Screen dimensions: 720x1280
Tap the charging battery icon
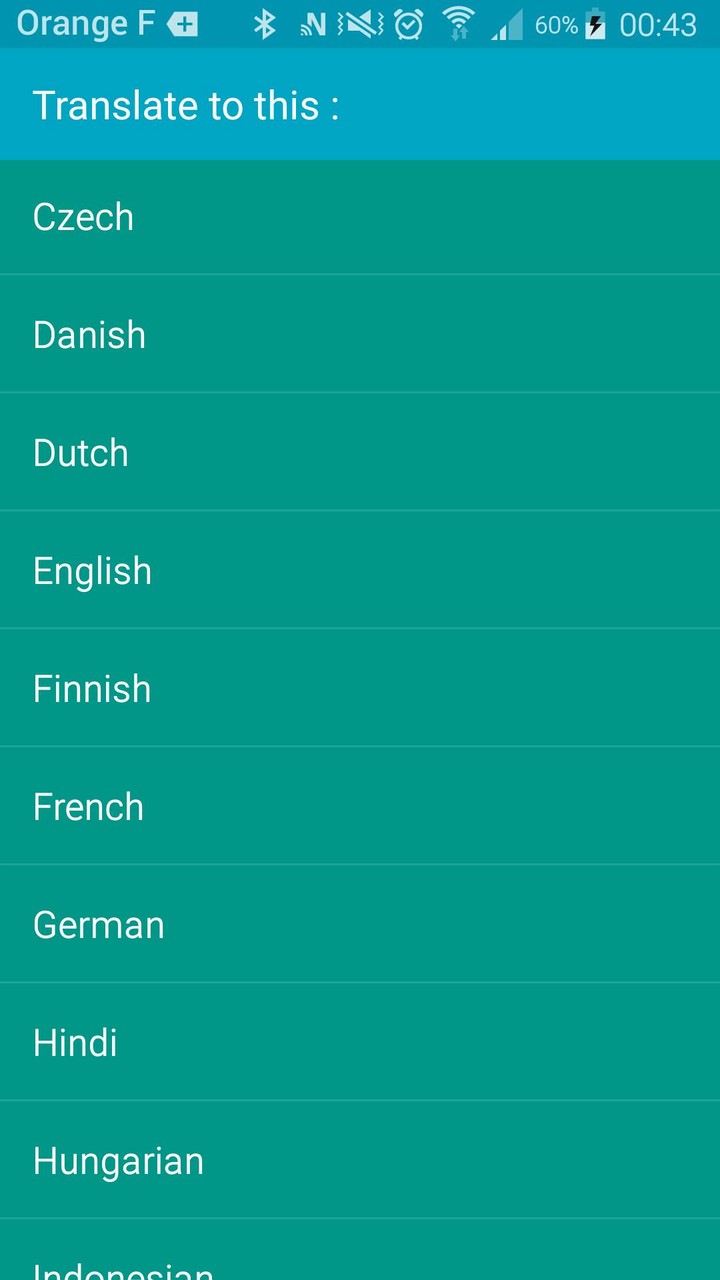[595, 23]
